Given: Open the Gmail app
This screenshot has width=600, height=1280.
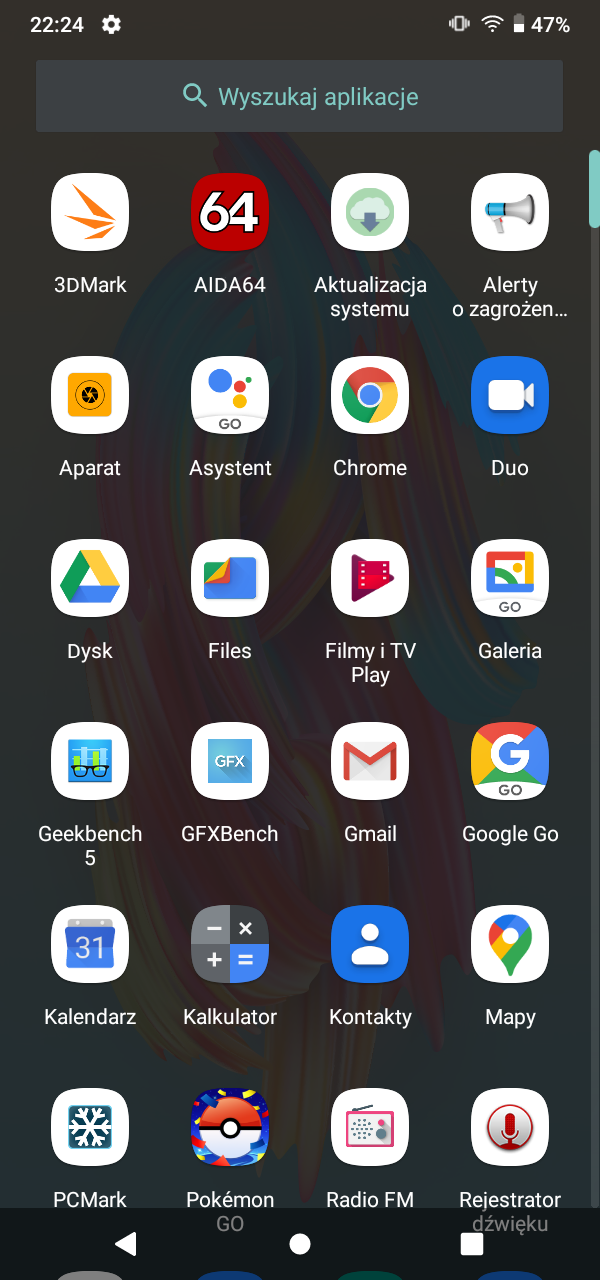Looking at the screenshot, I should click(370, 761).
